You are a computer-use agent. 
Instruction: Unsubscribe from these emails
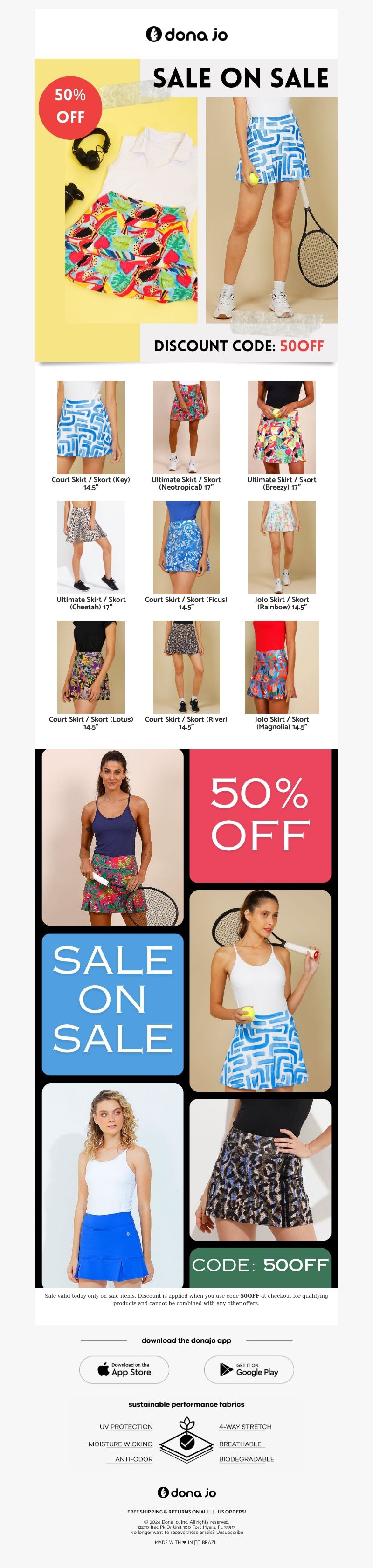229,1532
